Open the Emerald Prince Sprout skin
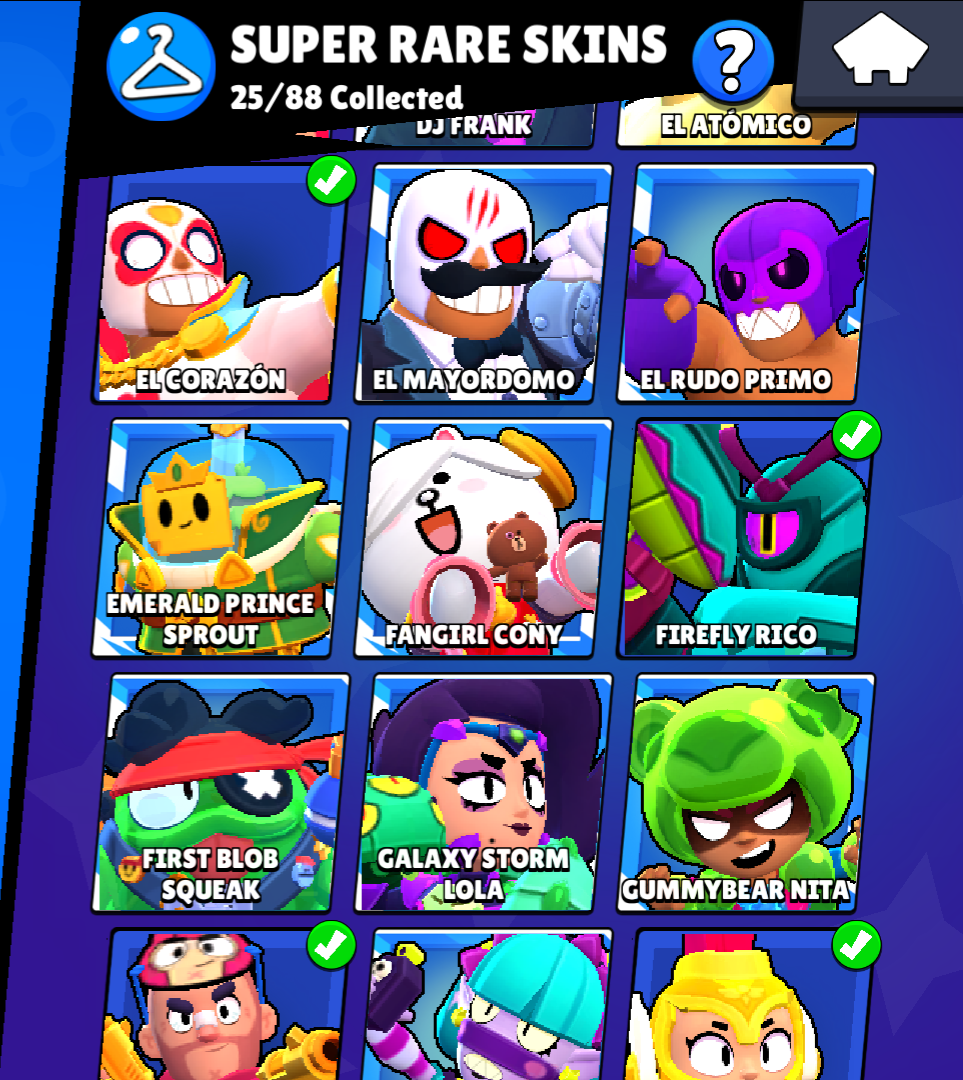This screenshot has width=963, height=1080. [222, 538]
